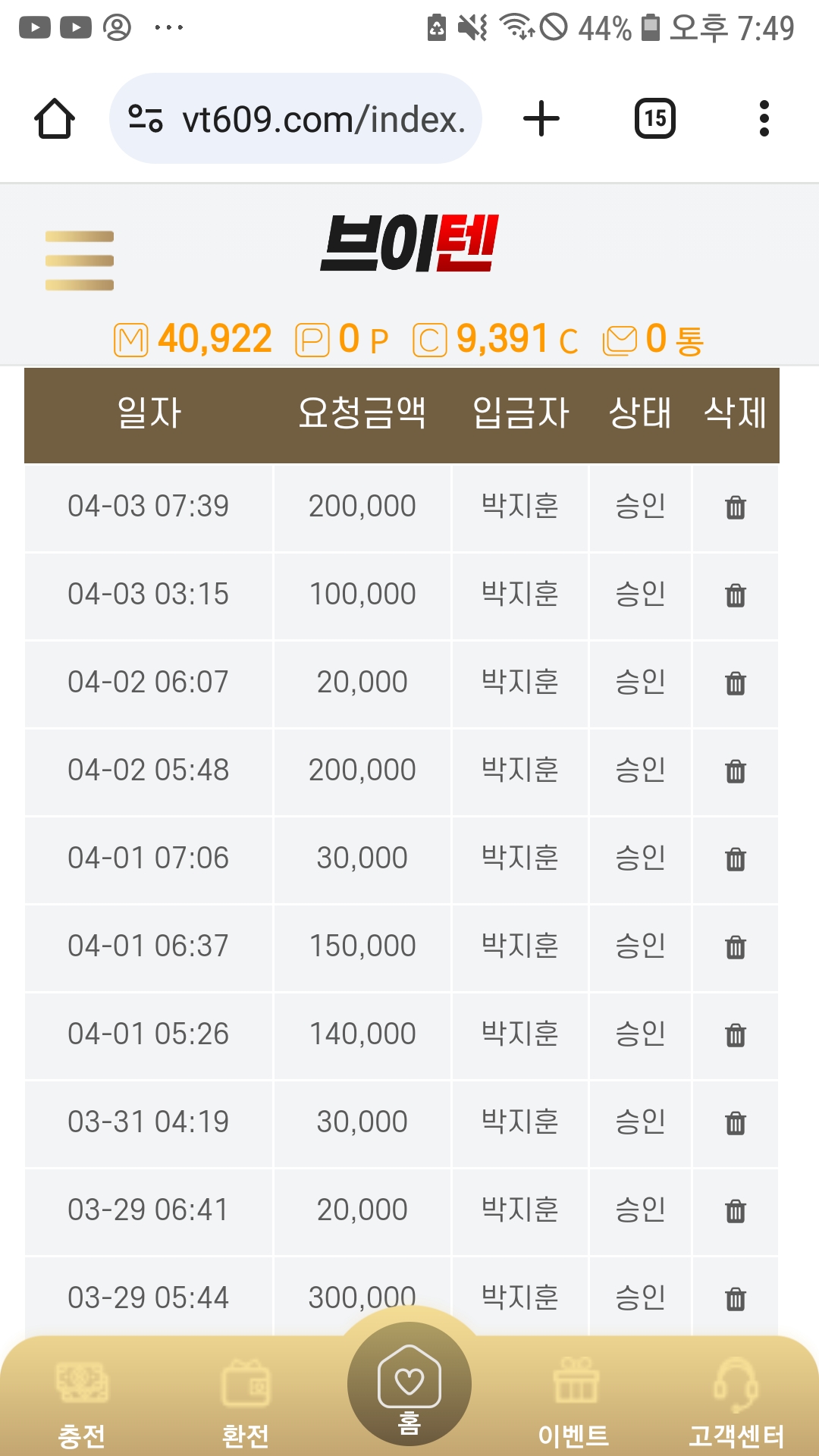Delete the 04-02 05:48 deposit record

pos(736,771)
